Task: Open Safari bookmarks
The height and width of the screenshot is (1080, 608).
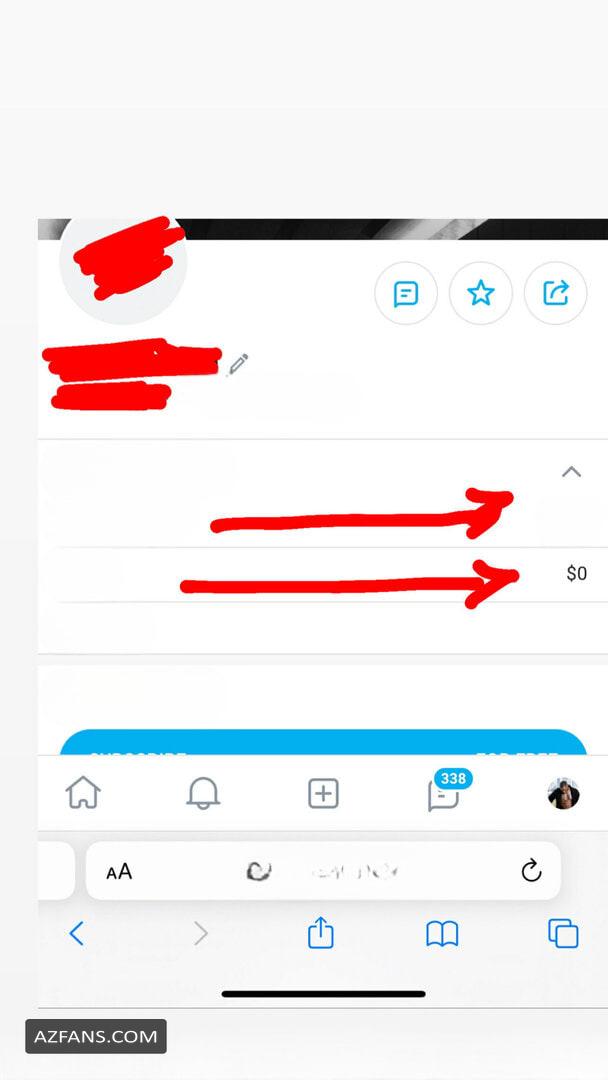Action: tap(442, 935)
